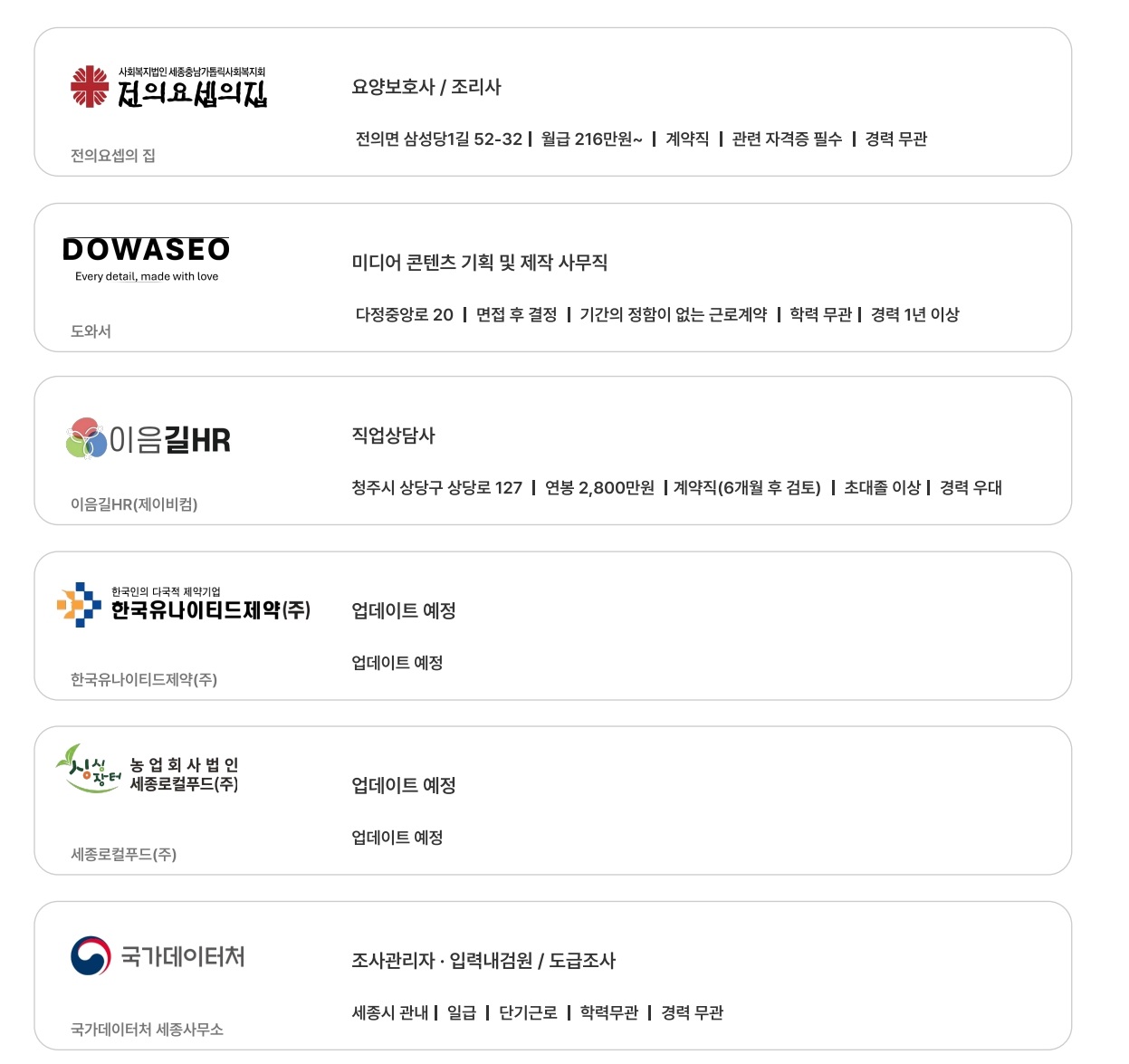Open the 전의요셉의 집 요양보호사 job card
The width and height of the screenshot is (1129, 1064).
click(x=553, y=102)
